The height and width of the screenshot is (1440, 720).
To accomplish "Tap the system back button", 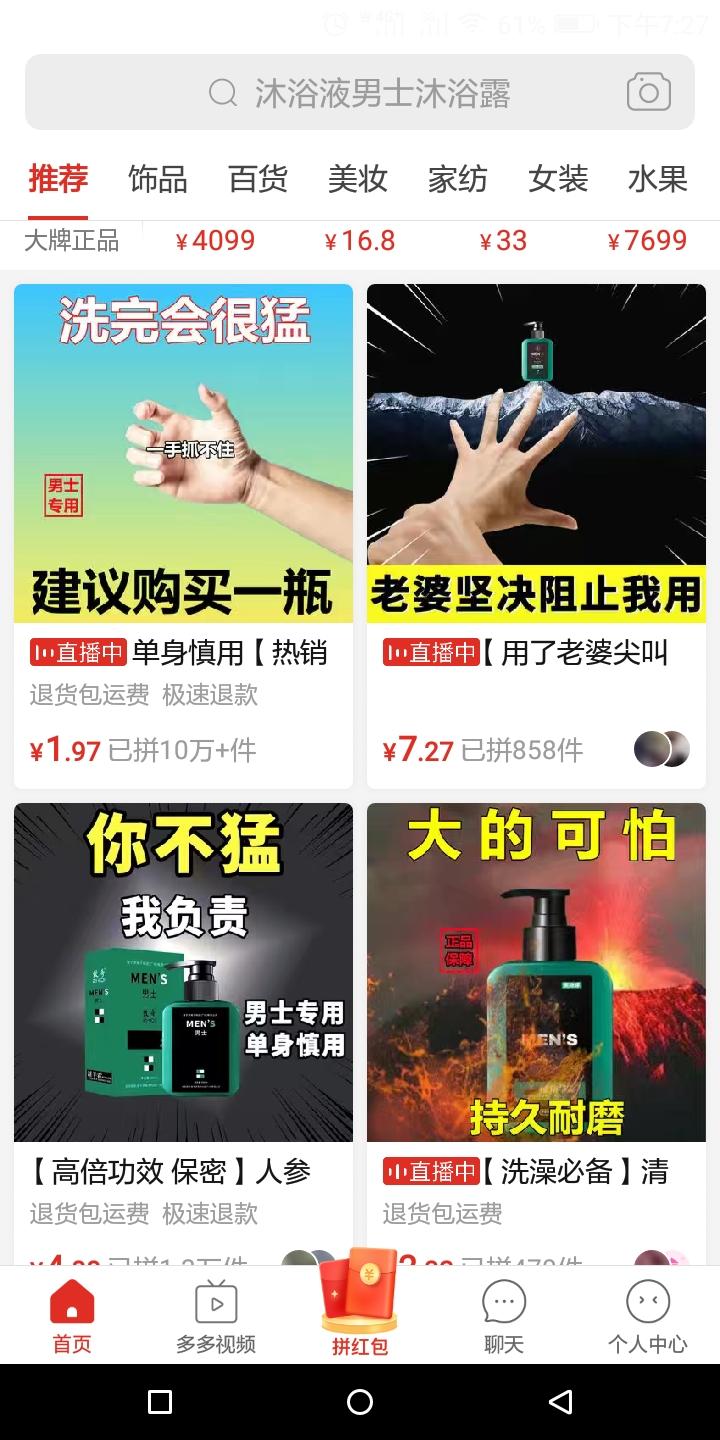I will [561, 1402].
